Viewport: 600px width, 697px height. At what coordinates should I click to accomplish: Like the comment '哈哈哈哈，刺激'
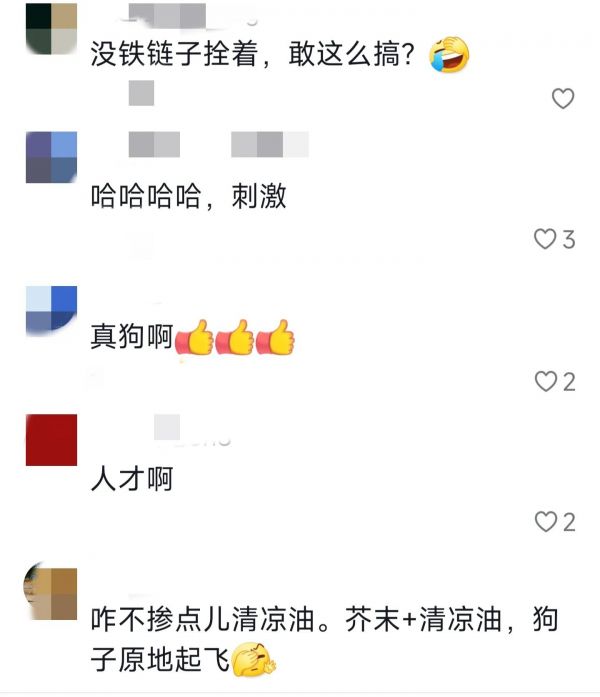(x=545, y=239)
